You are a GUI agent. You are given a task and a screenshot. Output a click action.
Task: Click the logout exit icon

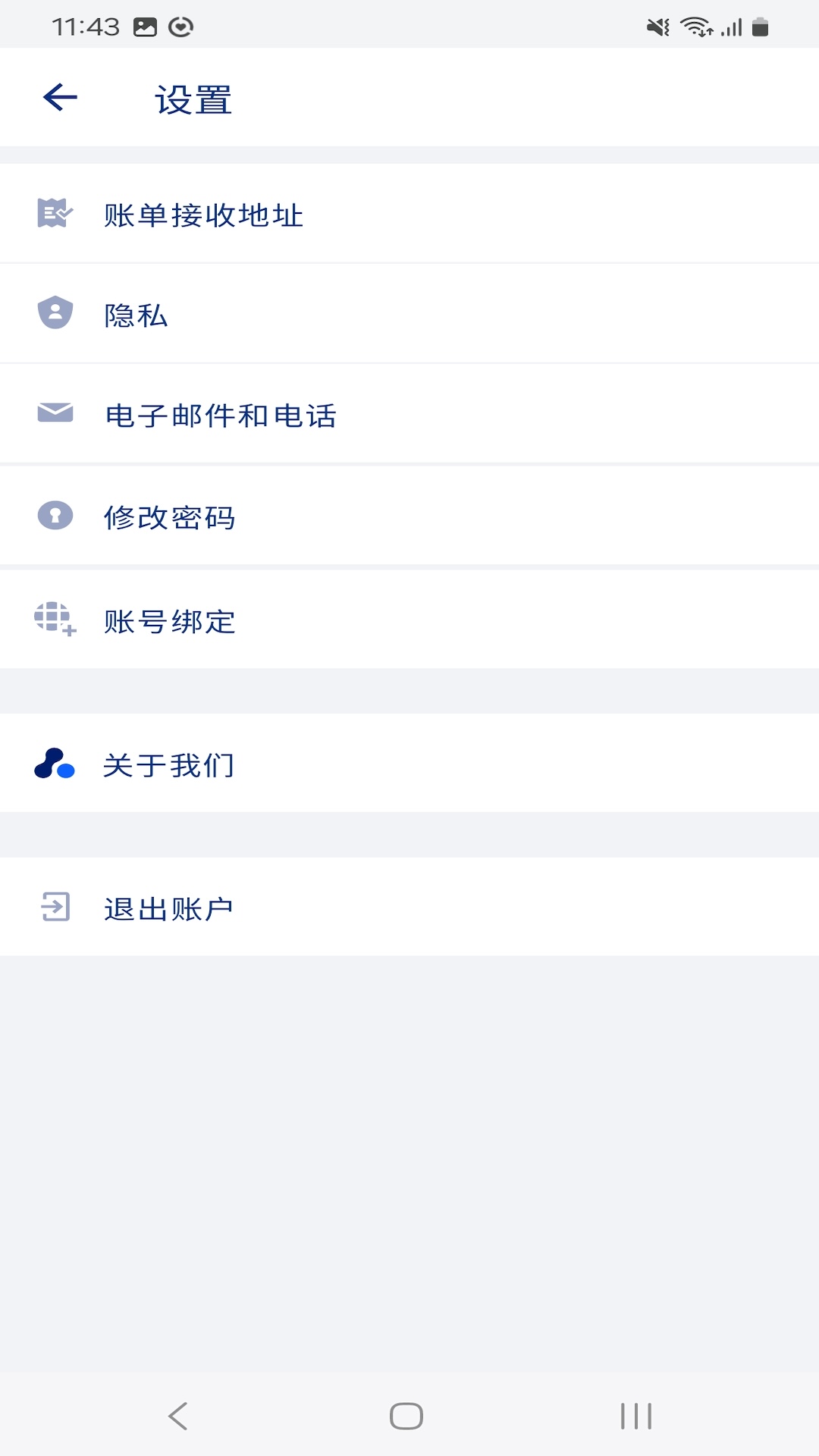coord(55,907)
